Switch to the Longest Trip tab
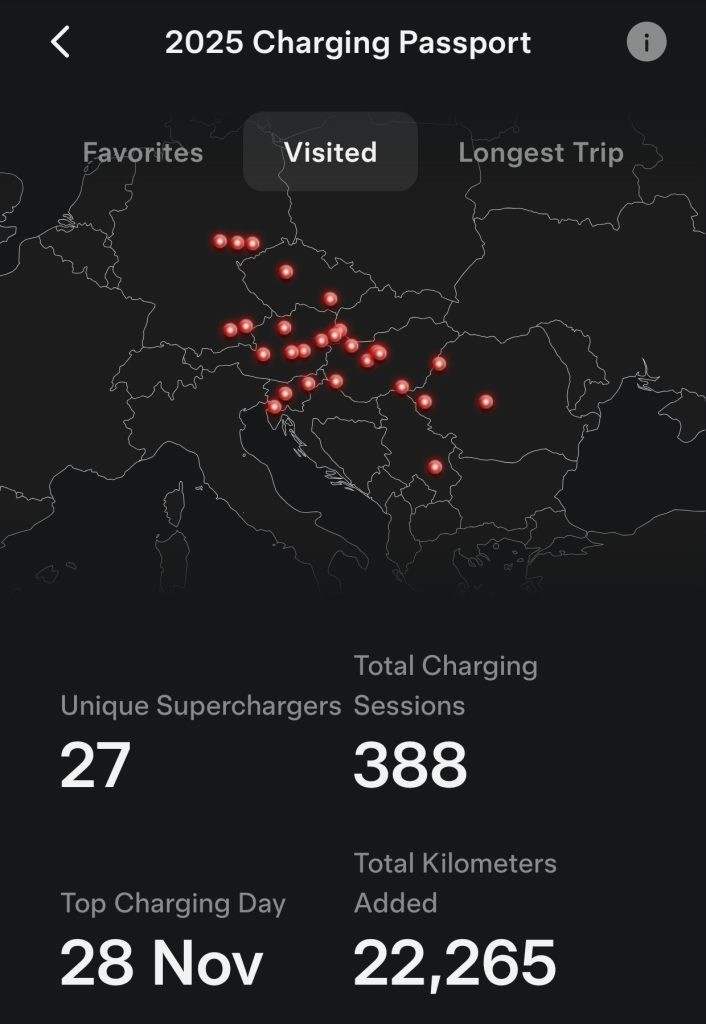 coord(540,153)
